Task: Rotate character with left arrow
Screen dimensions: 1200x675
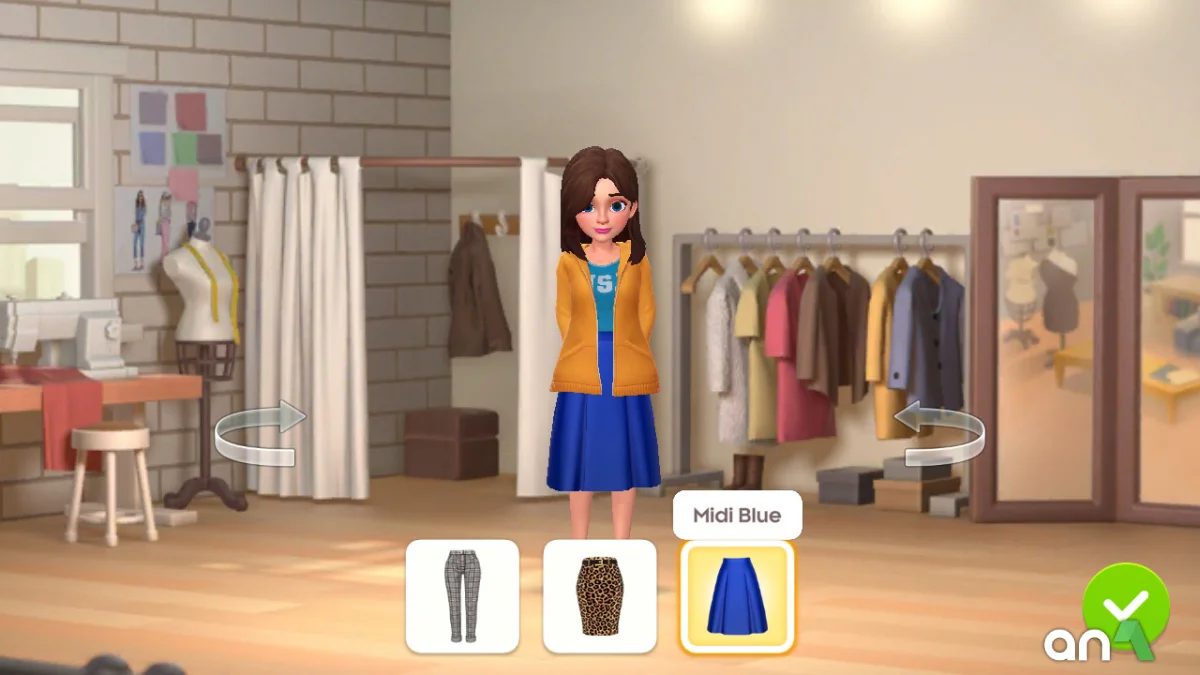Action: coord(259,433)
